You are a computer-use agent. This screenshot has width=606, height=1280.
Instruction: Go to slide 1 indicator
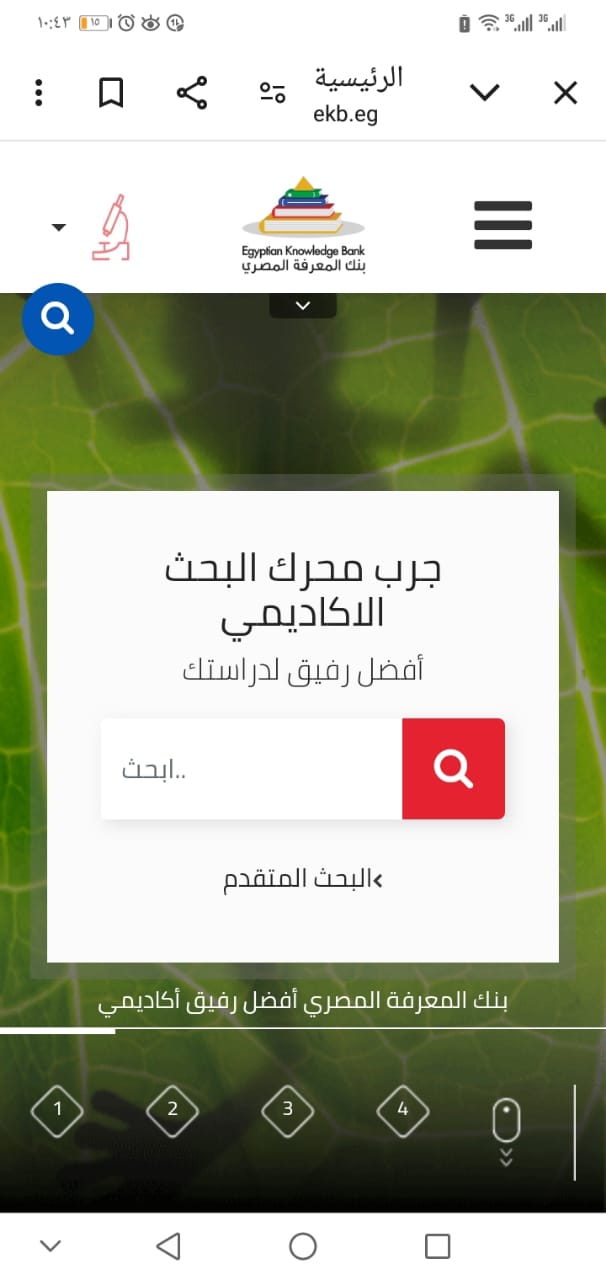click(x=57, y=1109)
